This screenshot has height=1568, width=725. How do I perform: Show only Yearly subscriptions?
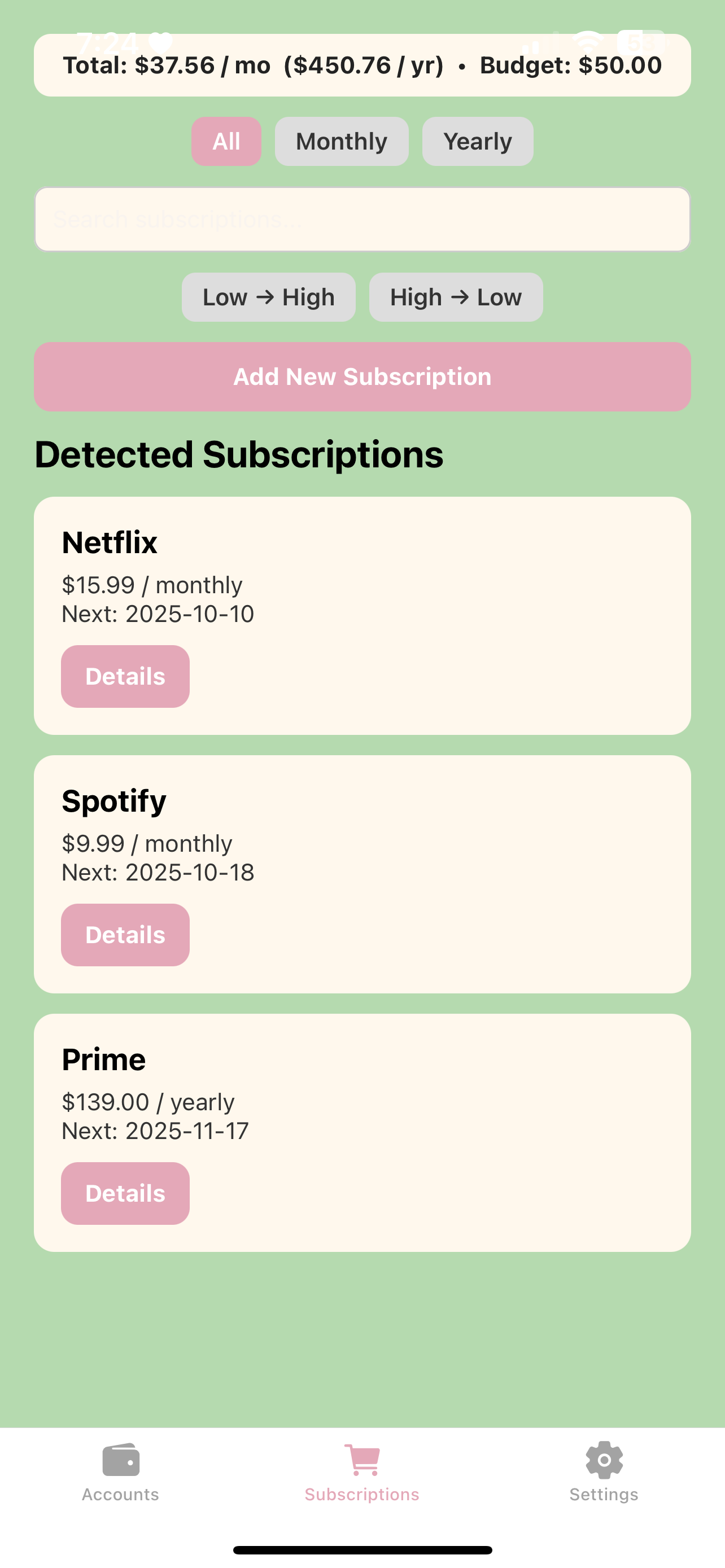[x=477, y=141]
